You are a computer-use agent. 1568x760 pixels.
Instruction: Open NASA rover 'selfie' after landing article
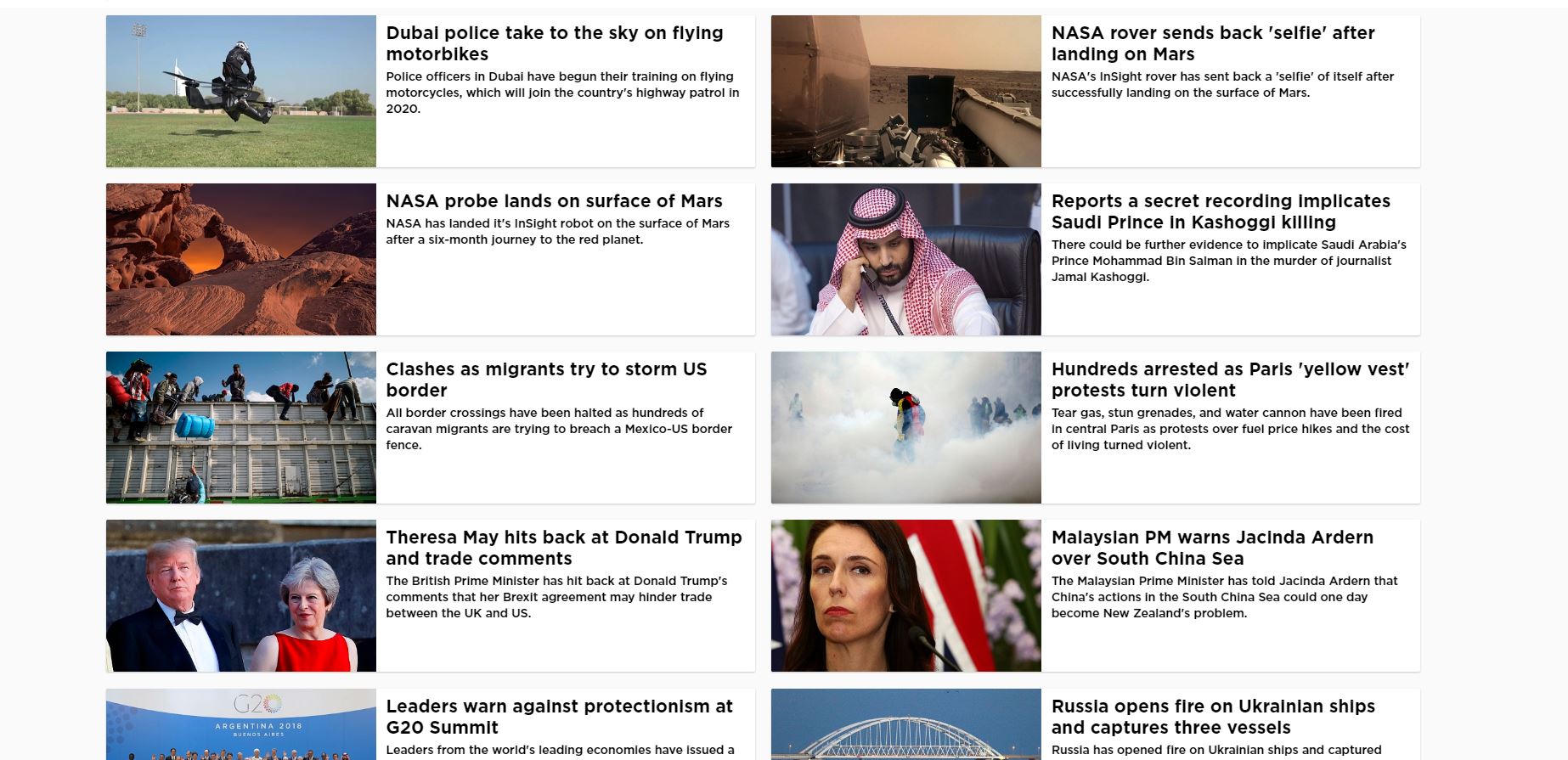[1212, 43]
